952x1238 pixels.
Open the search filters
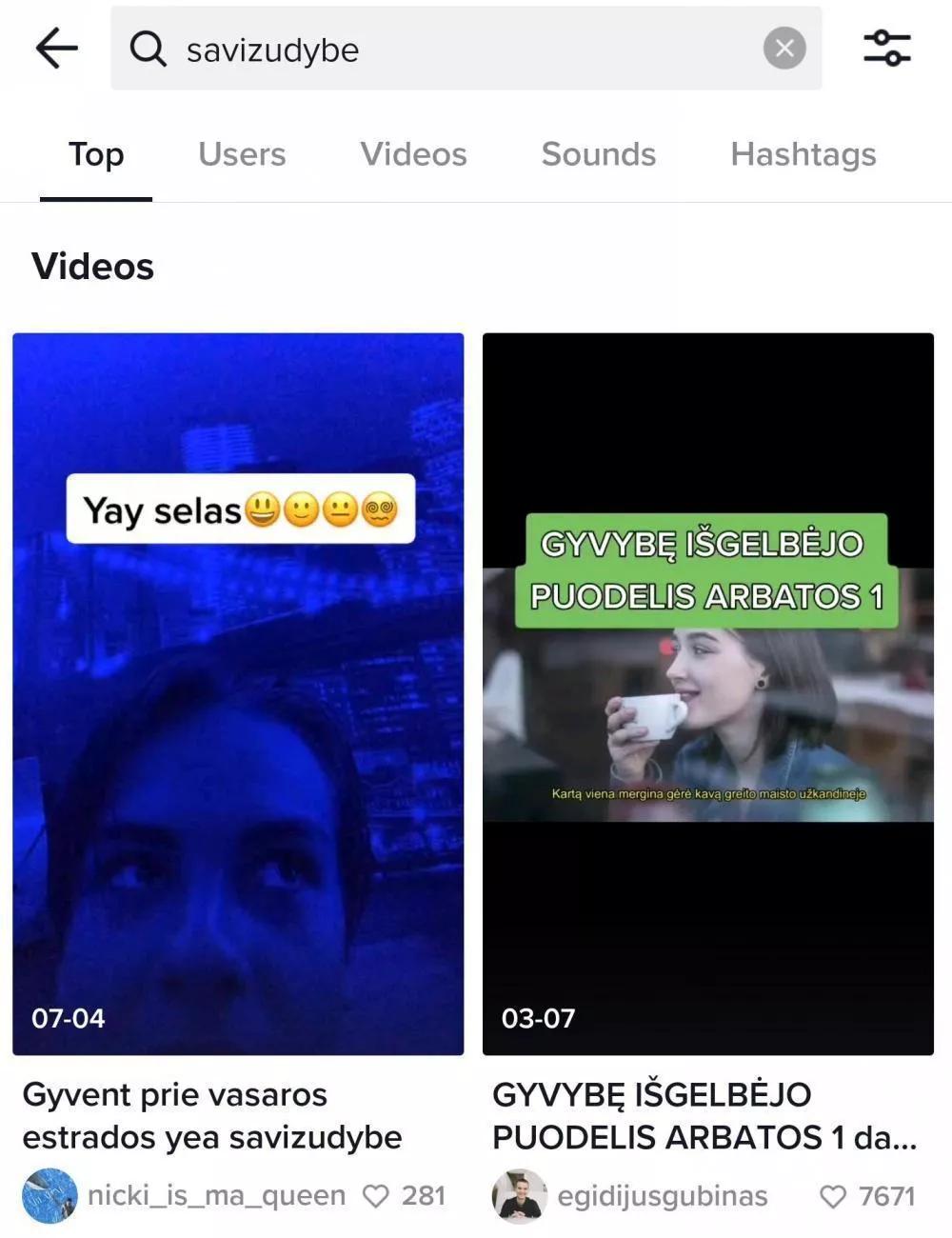(x=886, y=49)
